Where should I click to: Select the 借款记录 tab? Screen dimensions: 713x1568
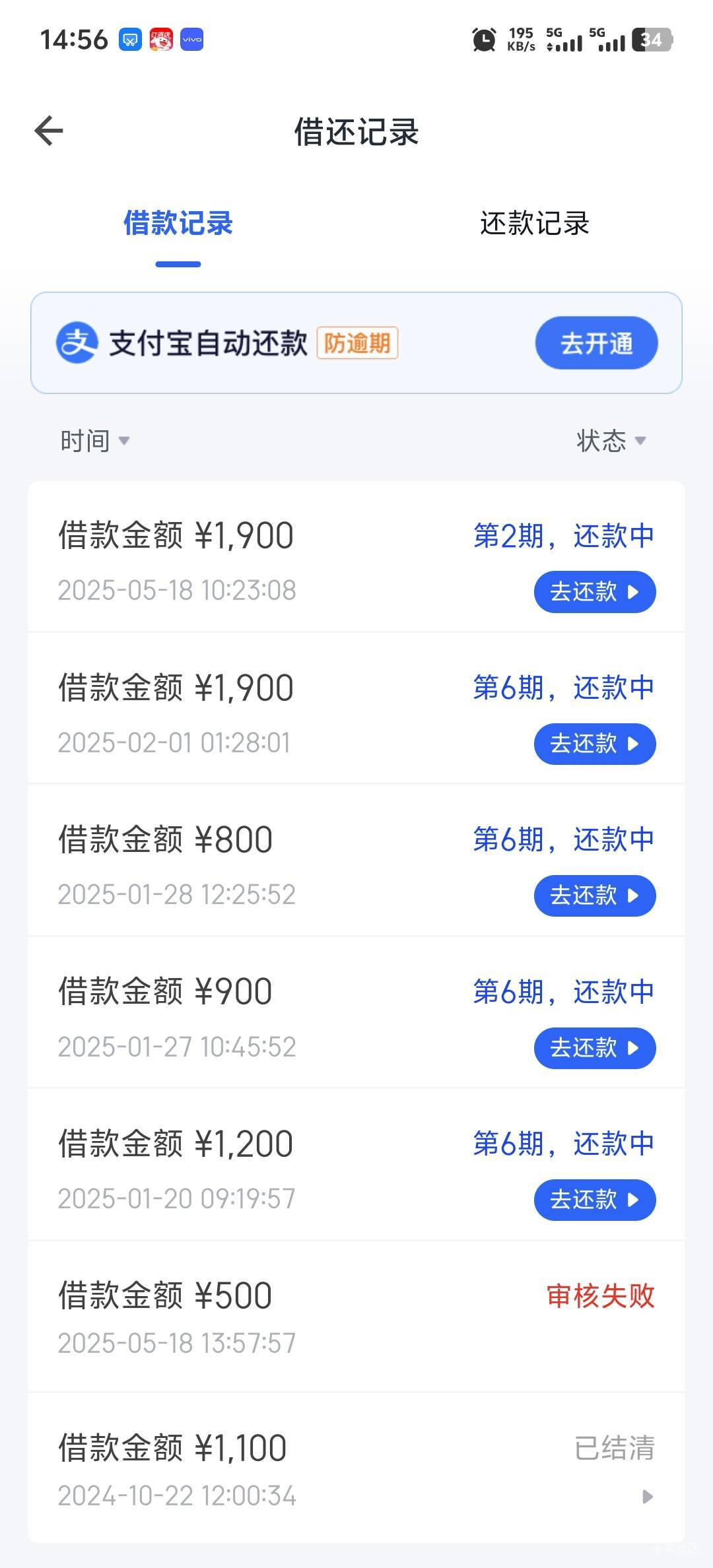178,223
